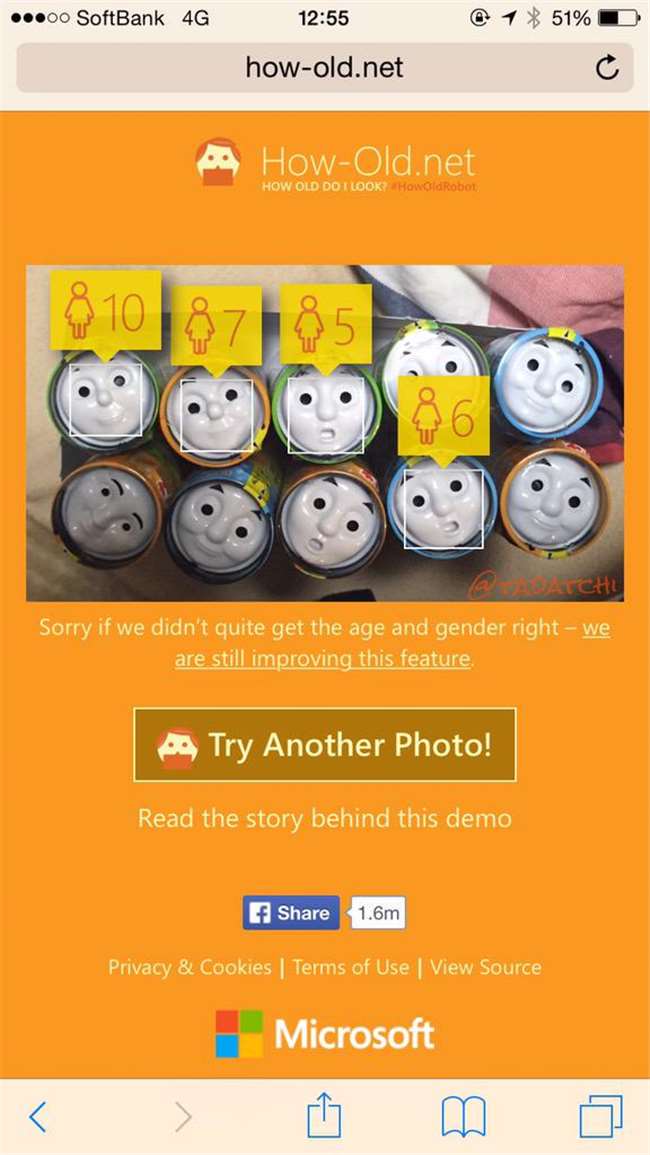This screenshot has height=1155, width=650.
Task: Go back to the previous page
Action: click(38, 1116)
